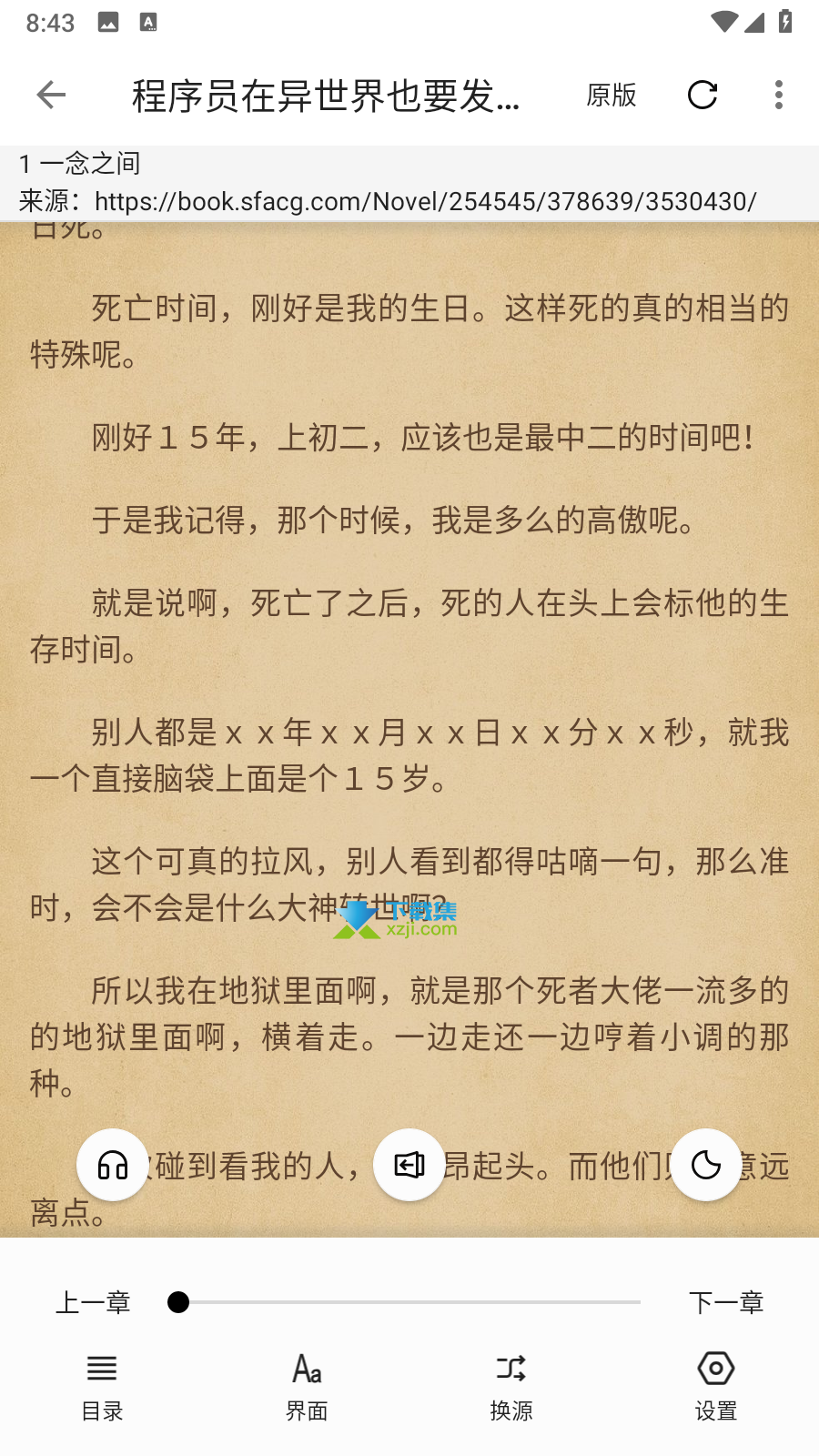Image resolution: width=819 pixels, height=1456 pixels.
Task: Tap the middle floating page button
Action: (x=409, y=1165)
